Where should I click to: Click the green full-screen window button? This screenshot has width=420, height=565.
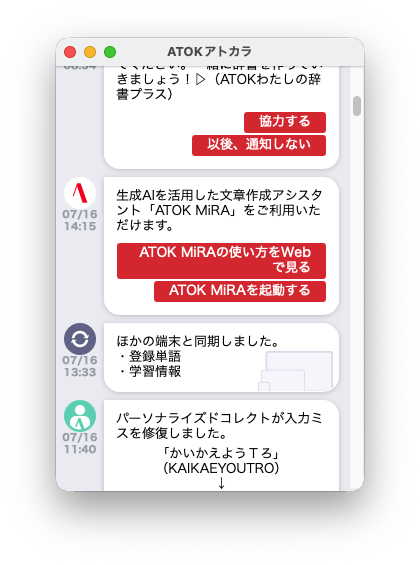(110, 52)
